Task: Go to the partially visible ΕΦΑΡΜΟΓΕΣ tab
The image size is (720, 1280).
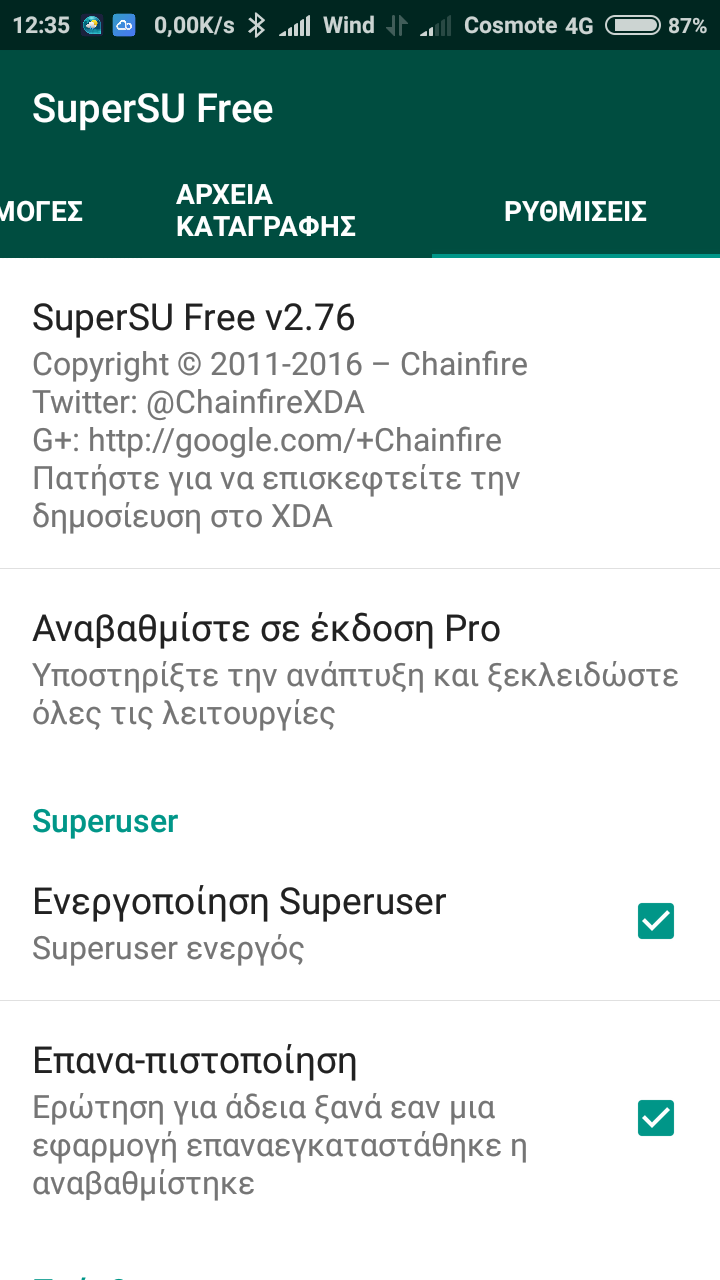Action: (x=42, y=211)
